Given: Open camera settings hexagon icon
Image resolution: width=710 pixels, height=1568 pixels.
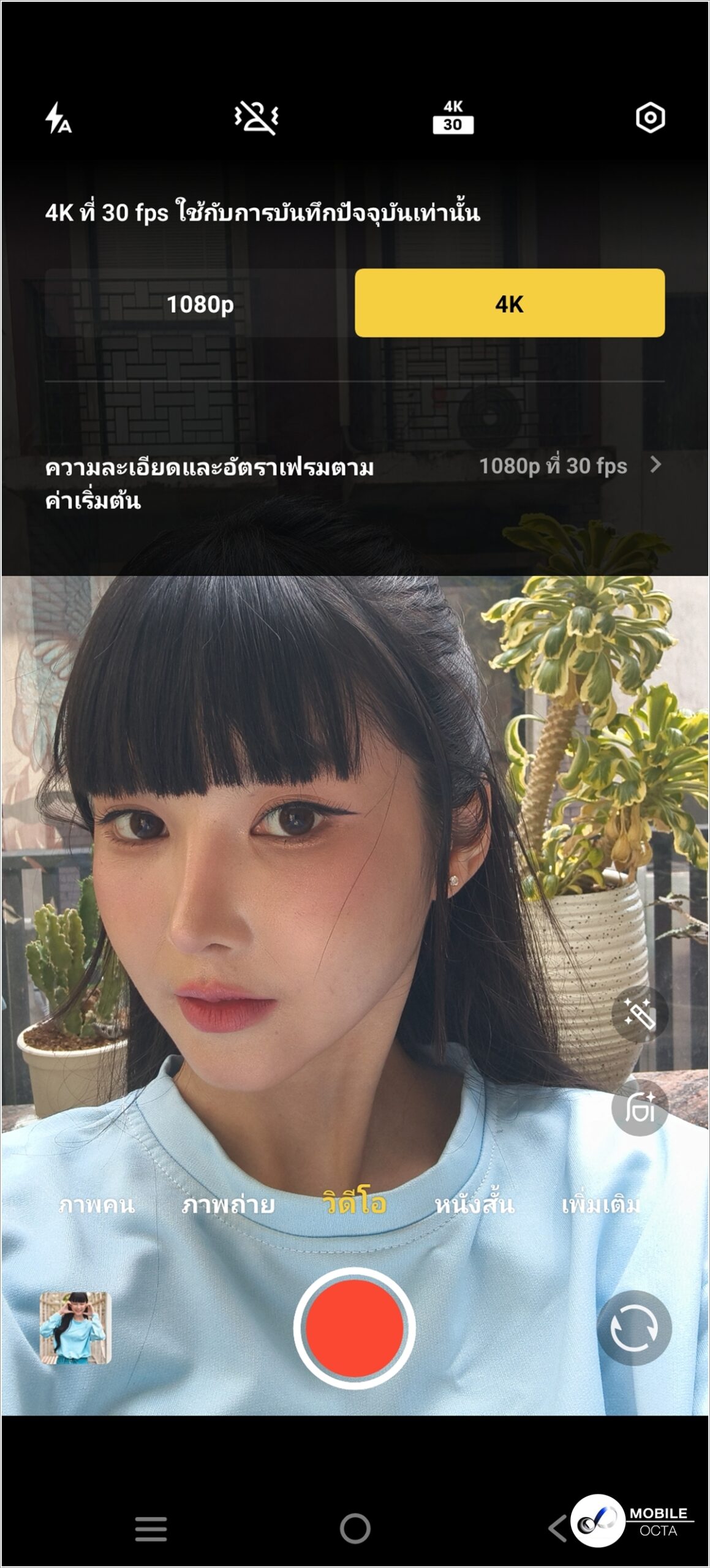Looking at the screenshot, I should click(650, 118).
